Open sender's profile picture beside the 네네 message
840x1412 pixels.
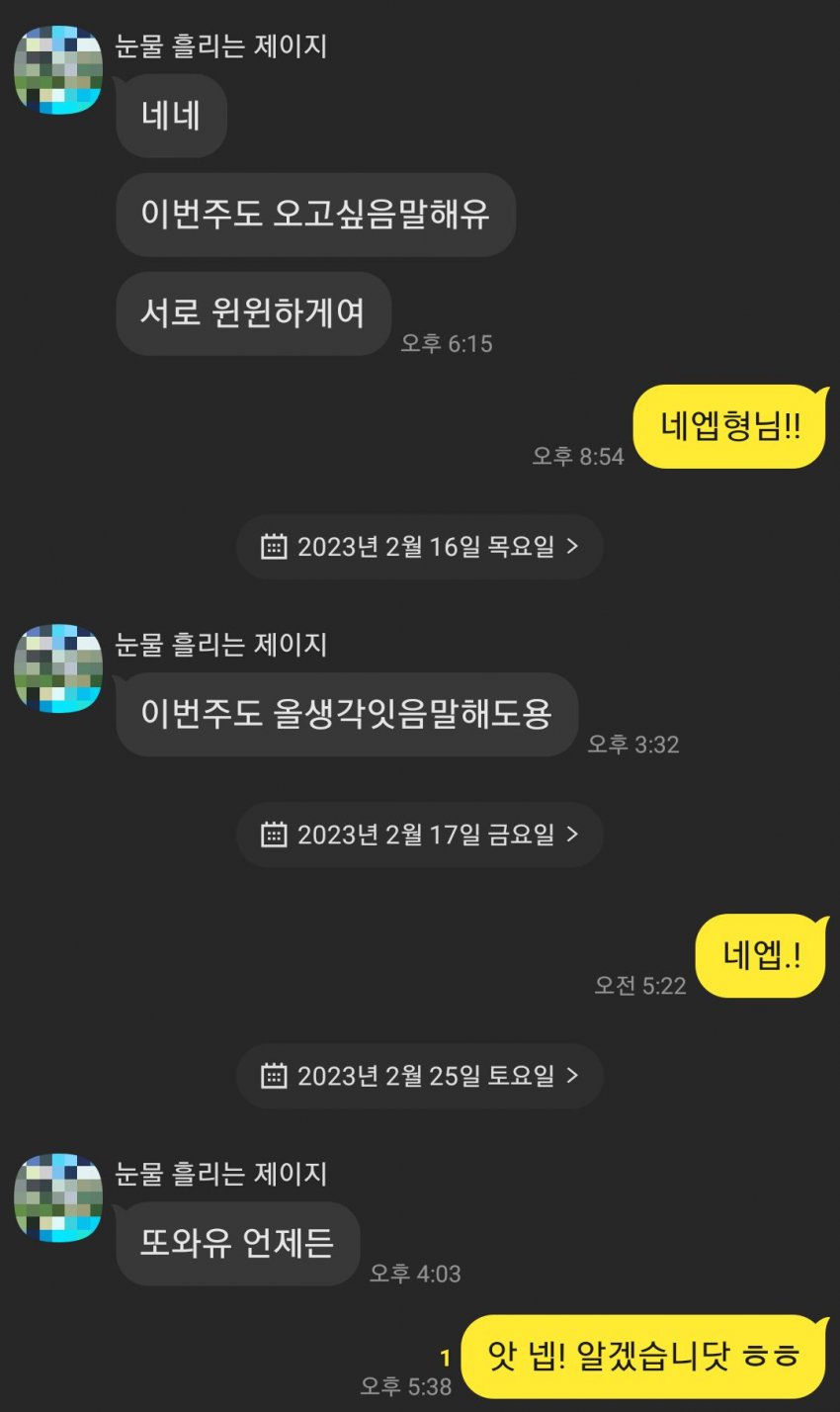[58, 70]
